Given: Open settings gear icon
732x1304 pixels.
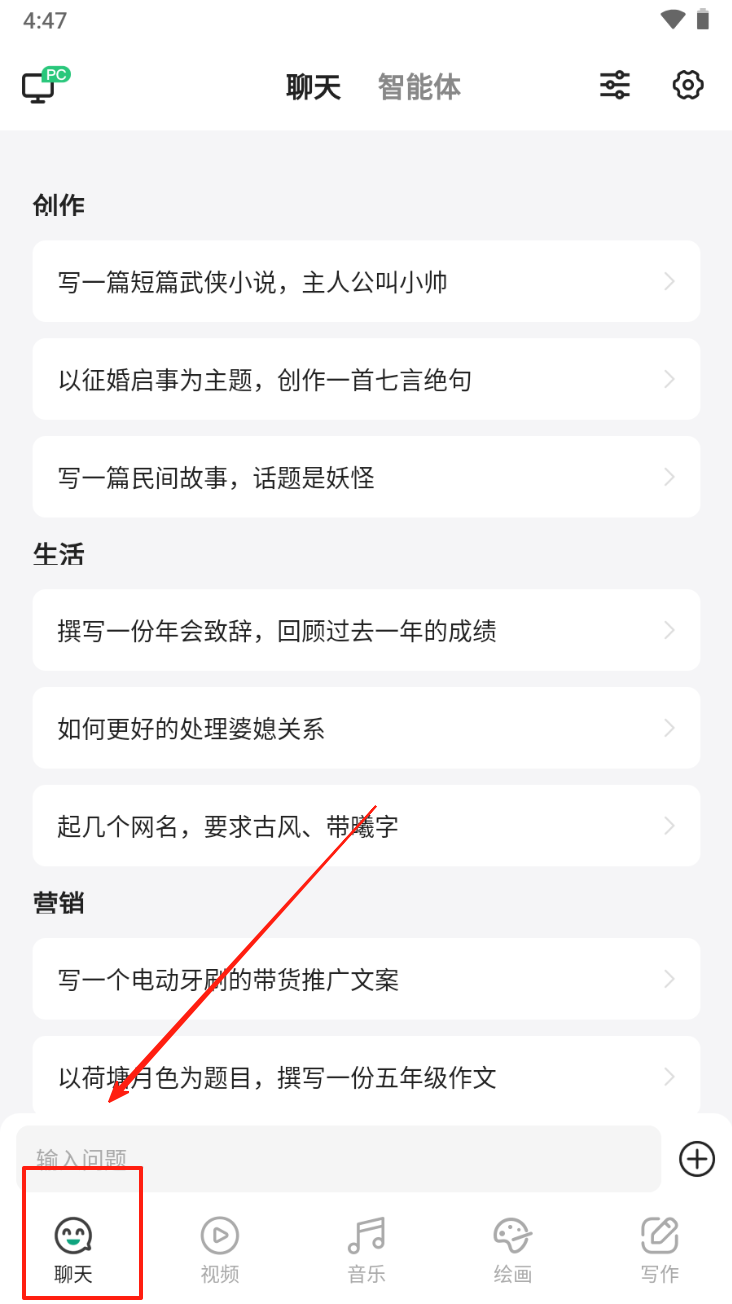Looking at the screenshot, I should pos(688,86).
